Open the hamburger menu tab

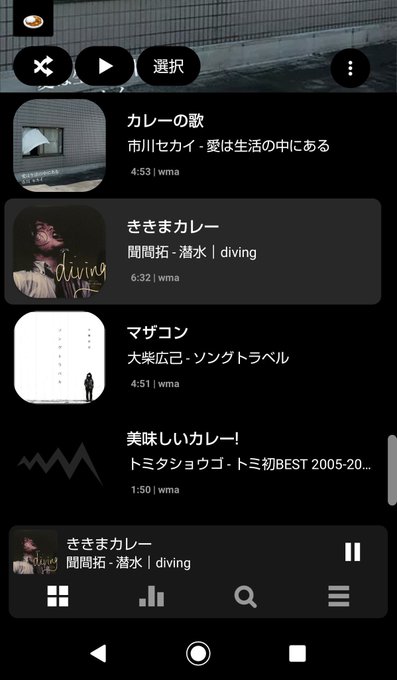pos(339,596)
